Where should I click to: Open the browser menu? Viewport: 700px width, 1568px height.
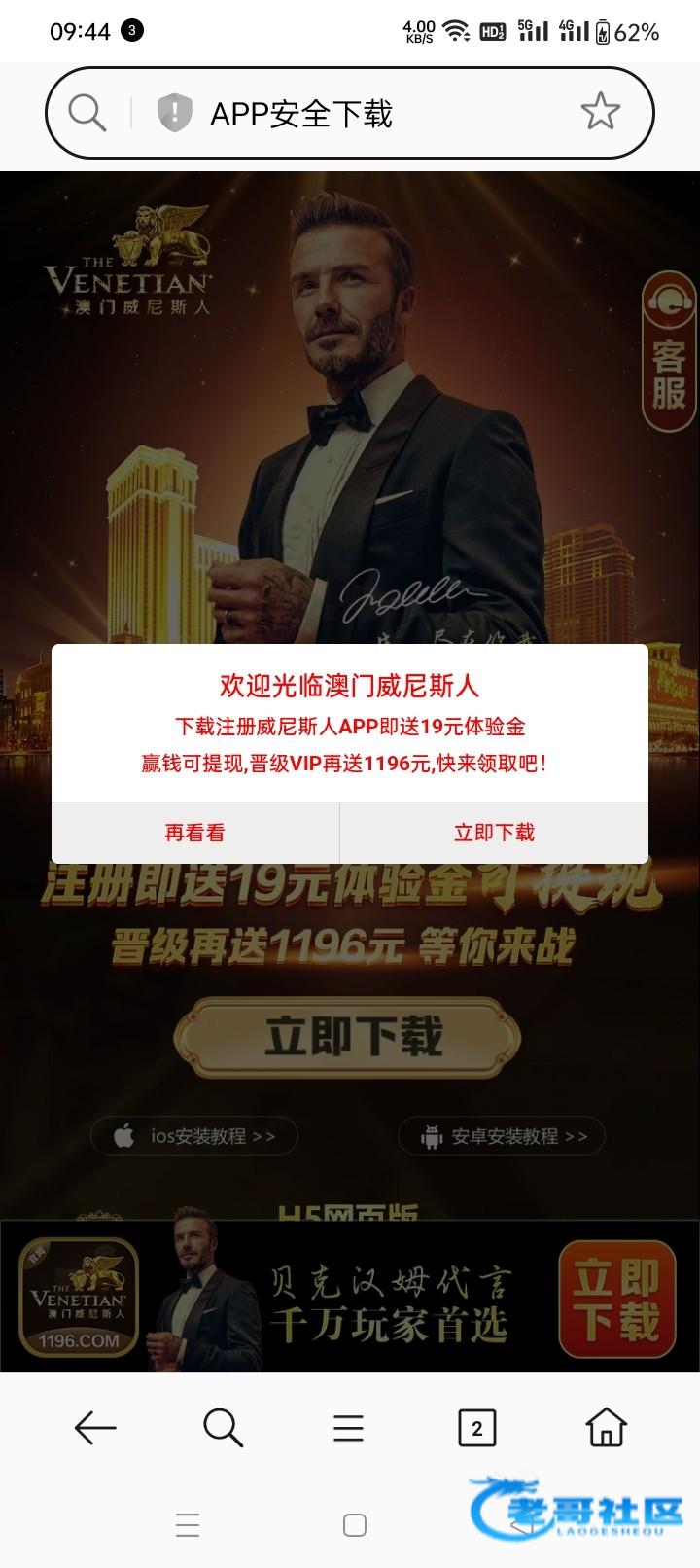pos(348,1428)
